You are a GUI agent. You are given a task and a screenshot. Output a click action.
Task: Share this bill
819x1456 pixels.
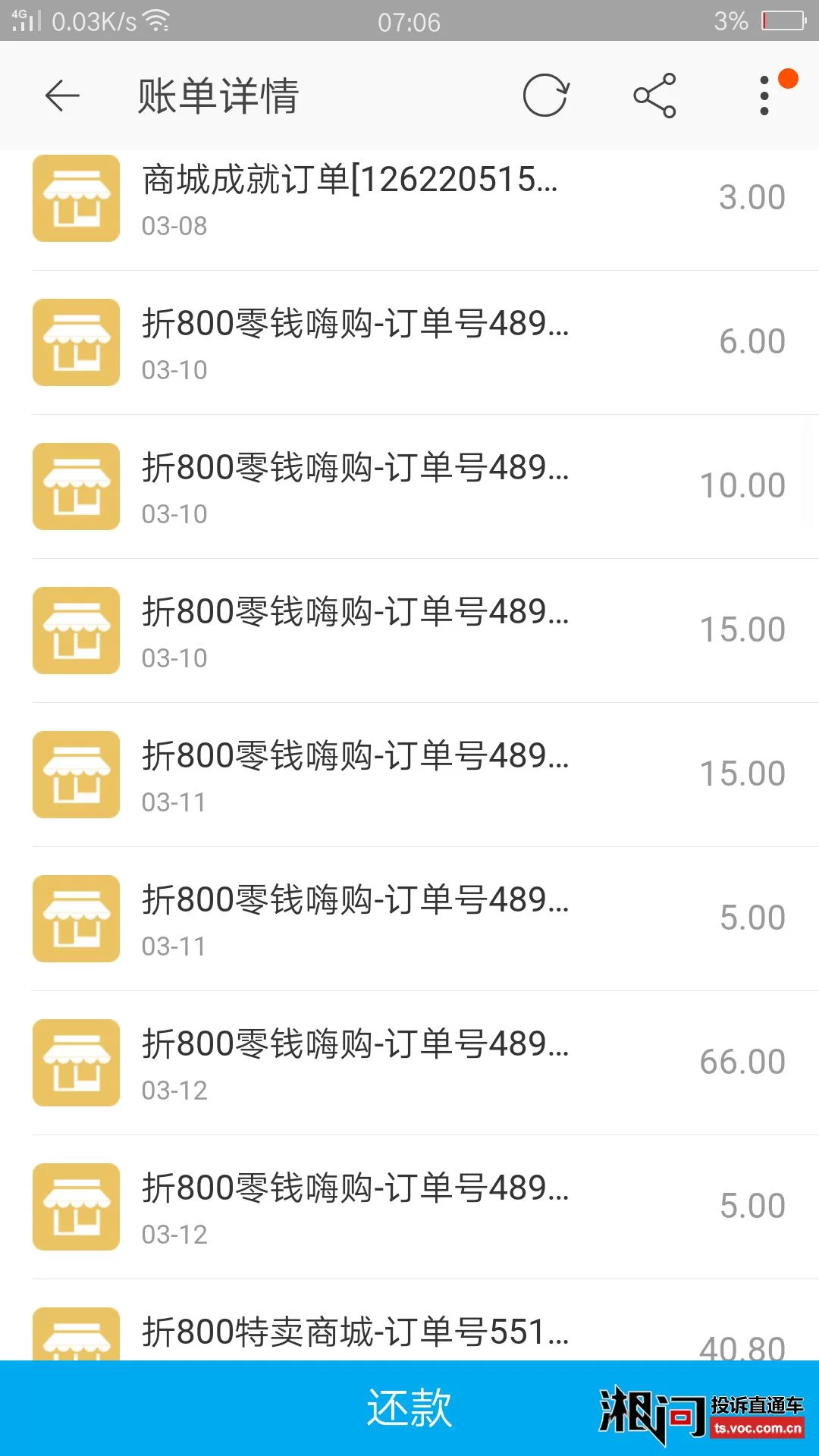click(654, 96)
